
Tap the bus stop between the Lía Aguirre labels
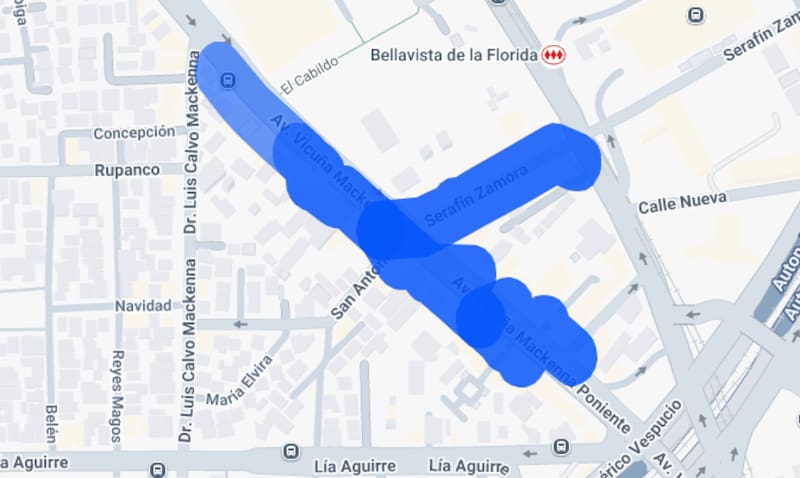click(x=291, y=451)
